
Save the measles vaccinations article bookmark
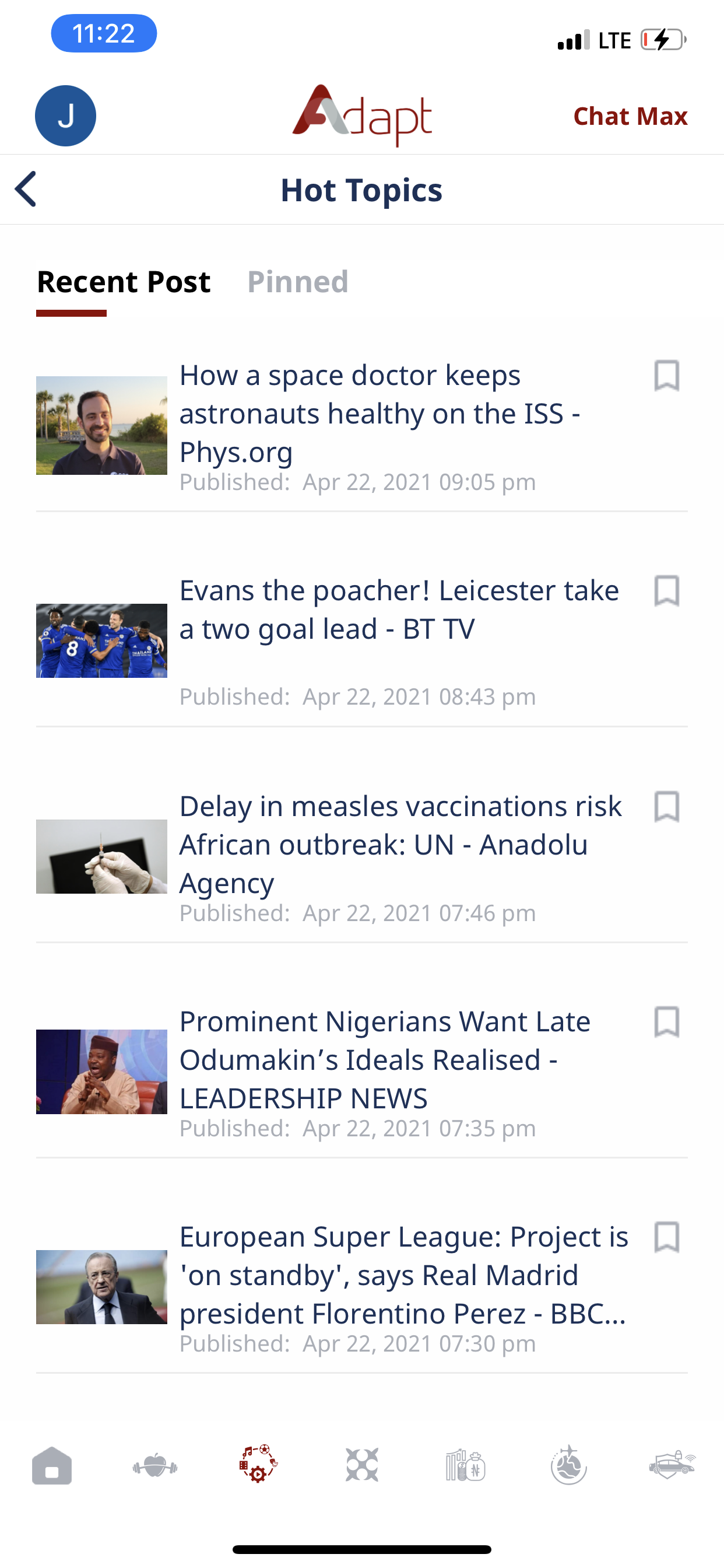pos(666,807)
